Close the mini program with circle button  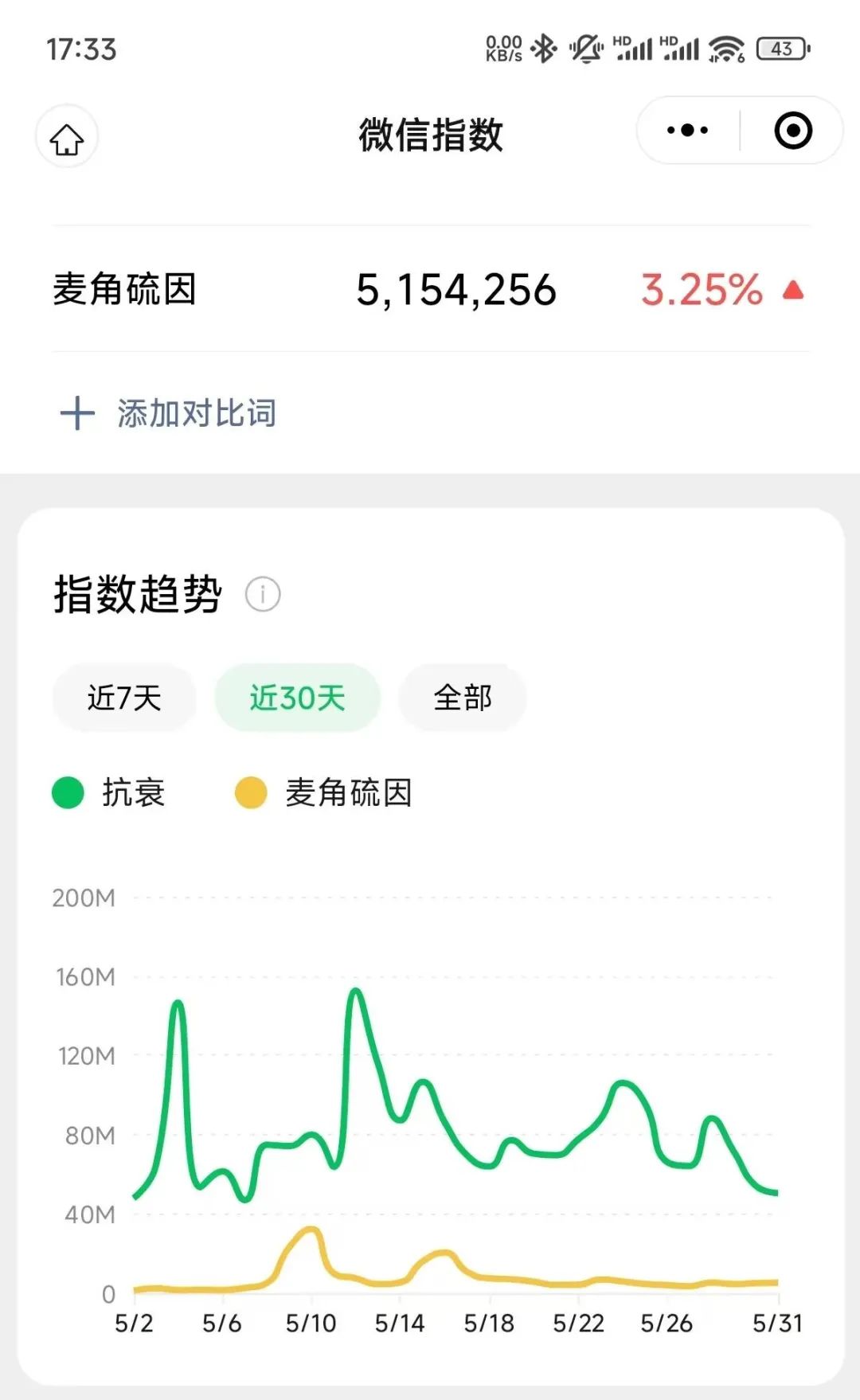tap(793, 131)
